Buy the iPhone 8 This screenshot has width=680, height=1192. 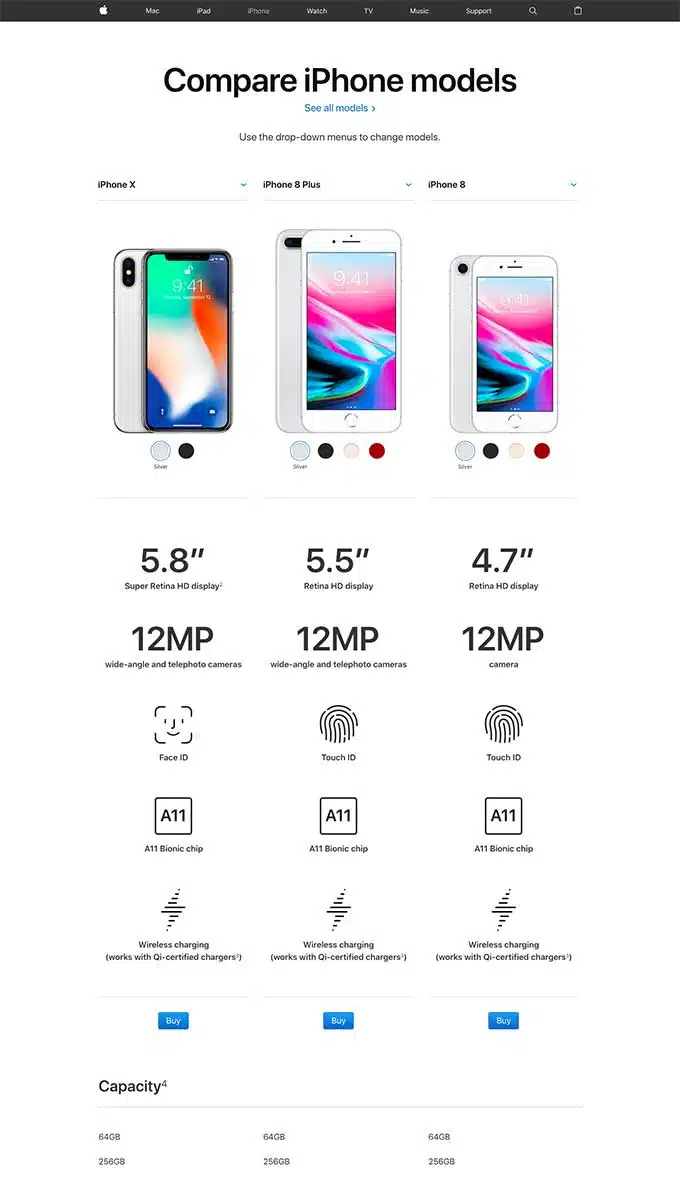503,1021
